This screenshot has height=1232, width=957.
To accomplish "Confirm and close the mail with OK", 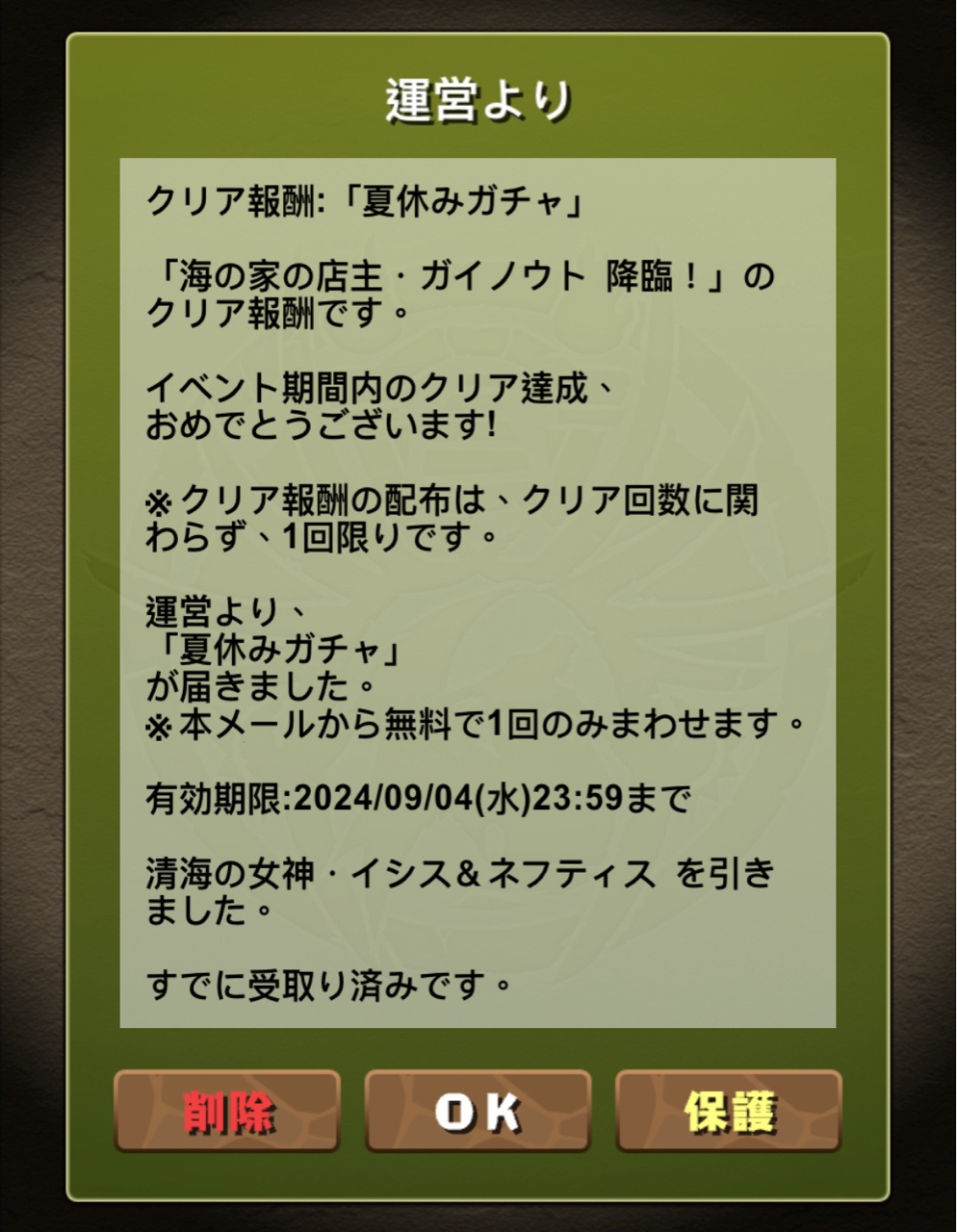I will 478,1112.
